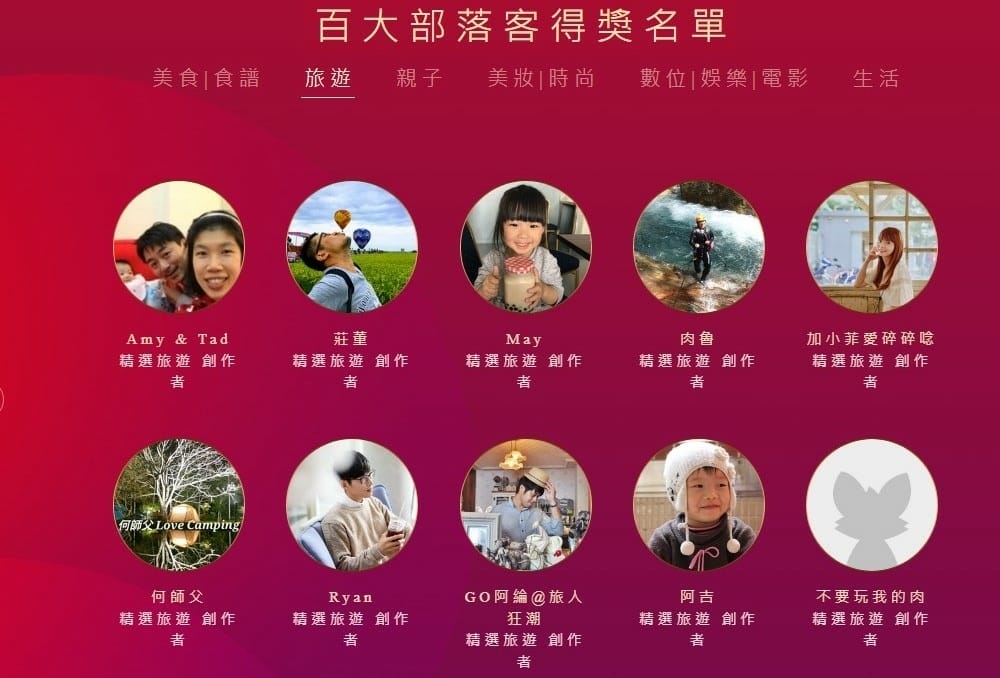Select the 旅遊 tab
The height and width of the screenshot is (678, 1000).
tap(328, 78)
